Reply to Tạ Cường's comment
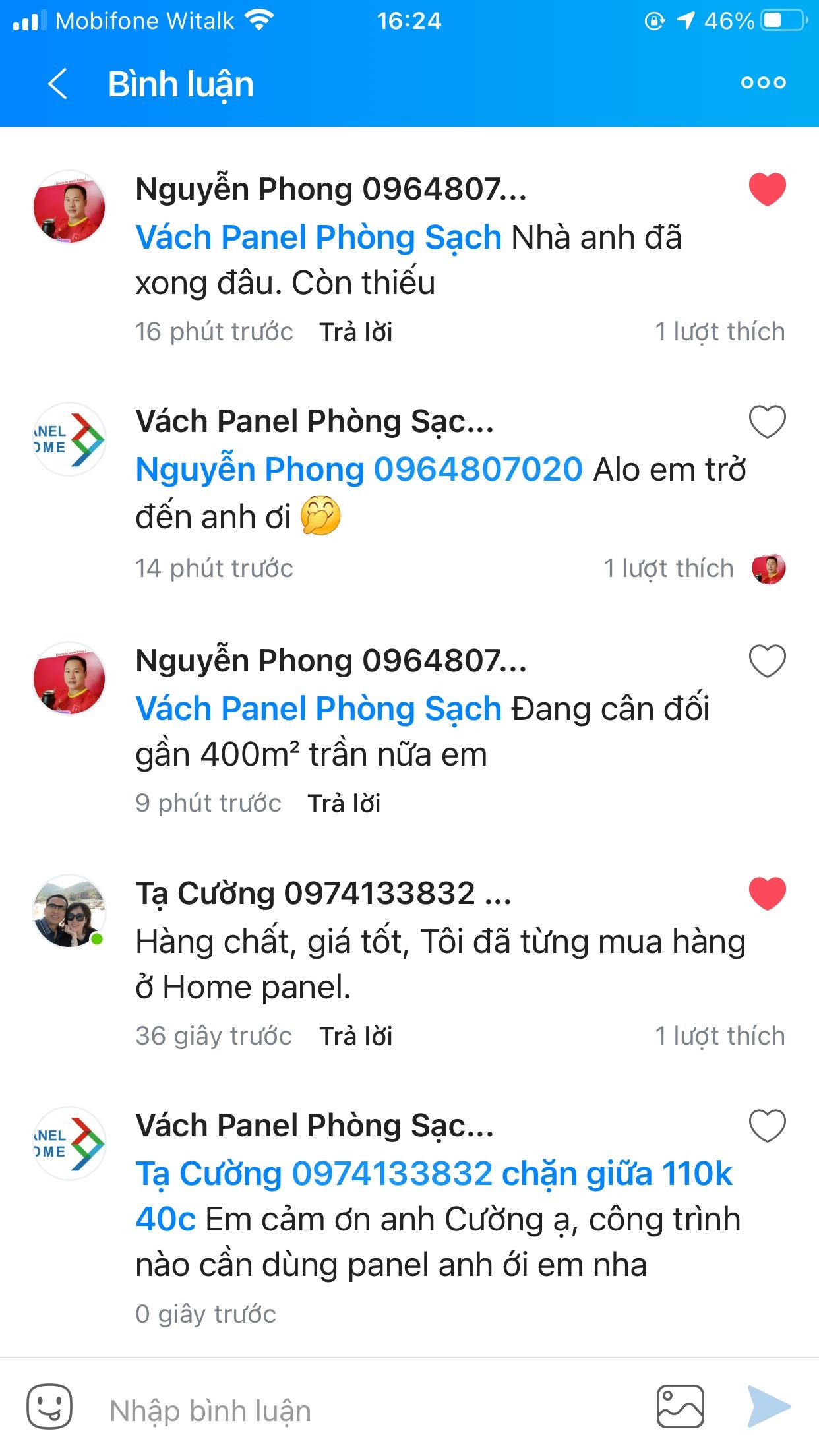Viewport: 819px width, 1456px height. pyautogui.click(x=356, y=1037)
